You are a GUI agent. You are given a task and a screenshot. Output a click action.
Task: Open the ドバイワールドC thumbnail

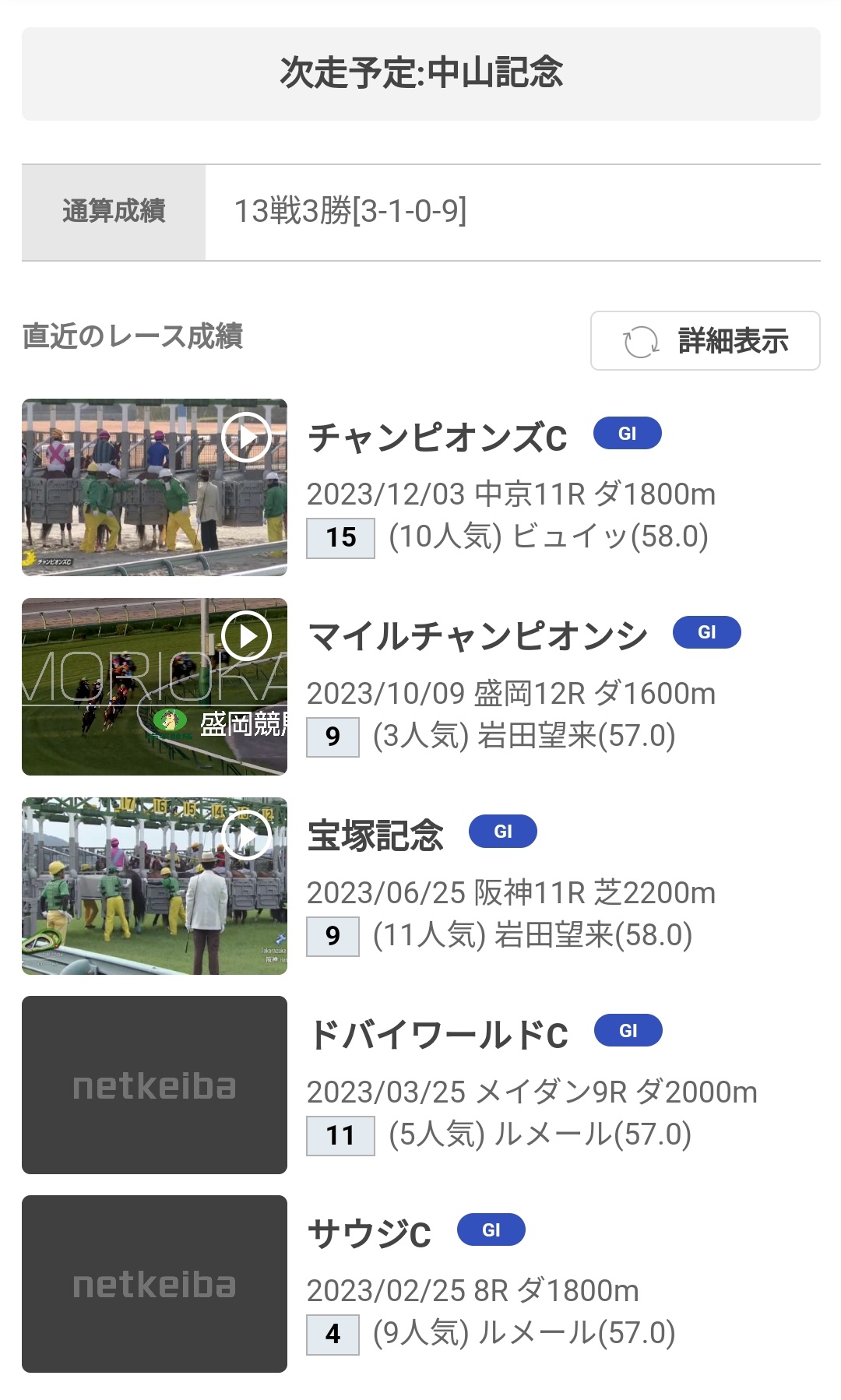coord(154,1085)
